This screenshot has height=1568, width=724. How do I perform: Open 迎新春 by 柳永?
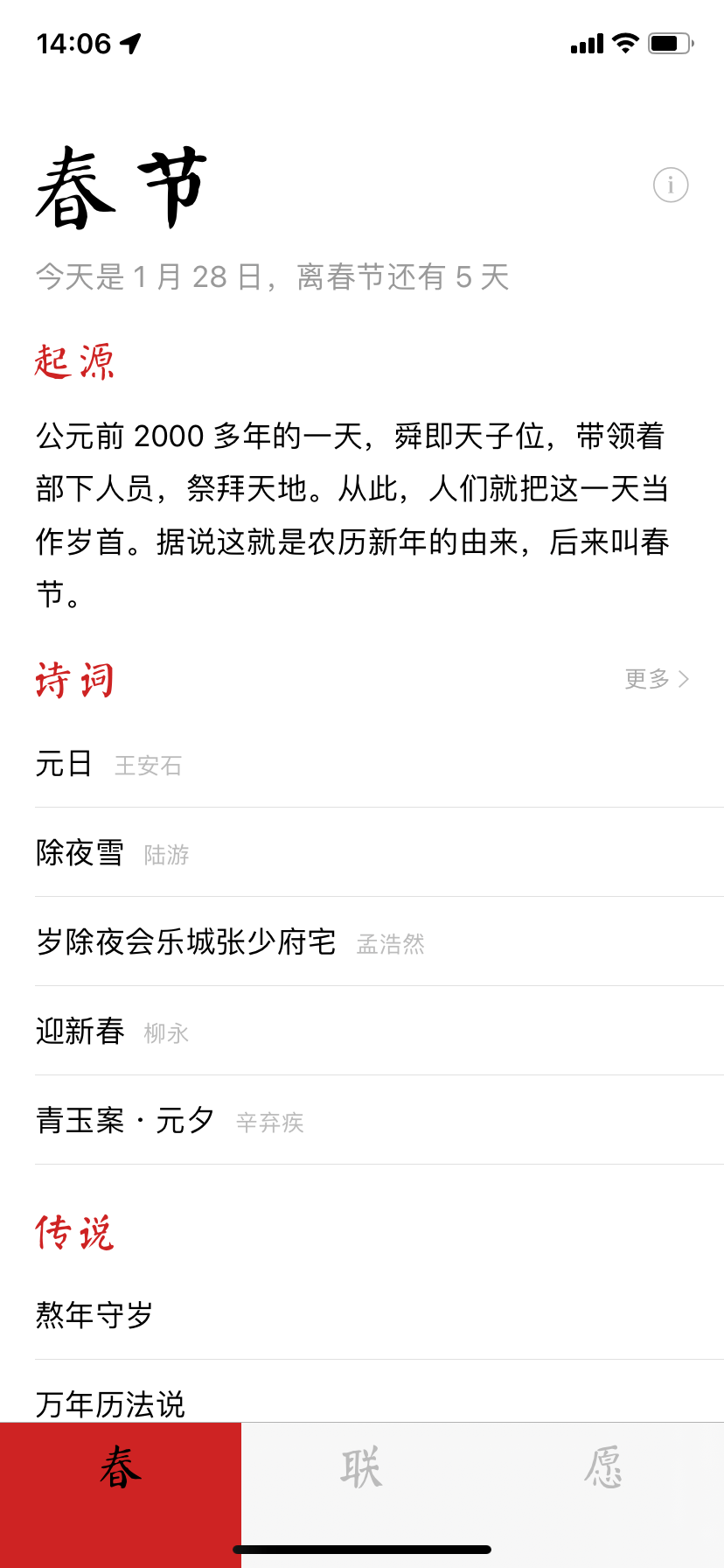[114, 1032]
